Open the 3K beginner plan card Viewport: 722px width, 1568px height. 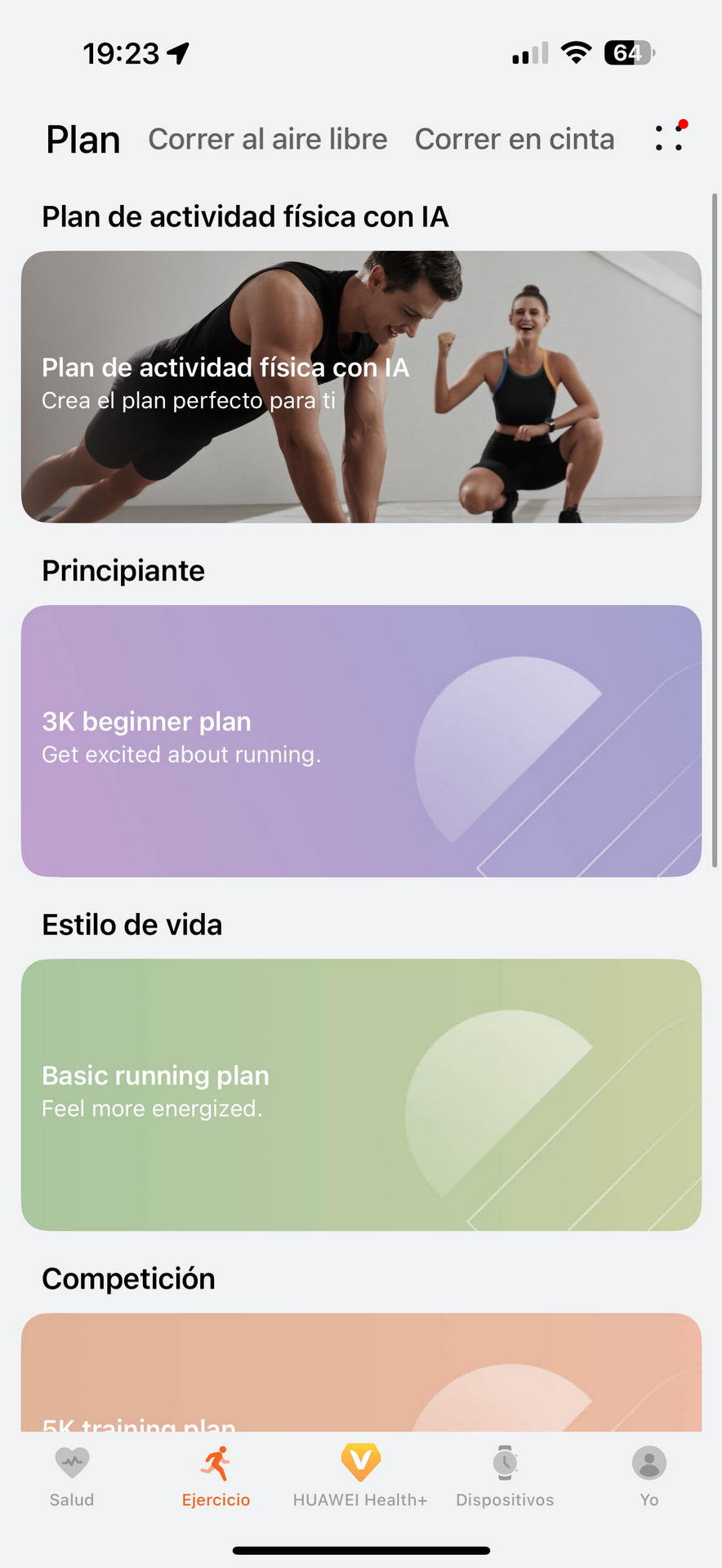361,741
